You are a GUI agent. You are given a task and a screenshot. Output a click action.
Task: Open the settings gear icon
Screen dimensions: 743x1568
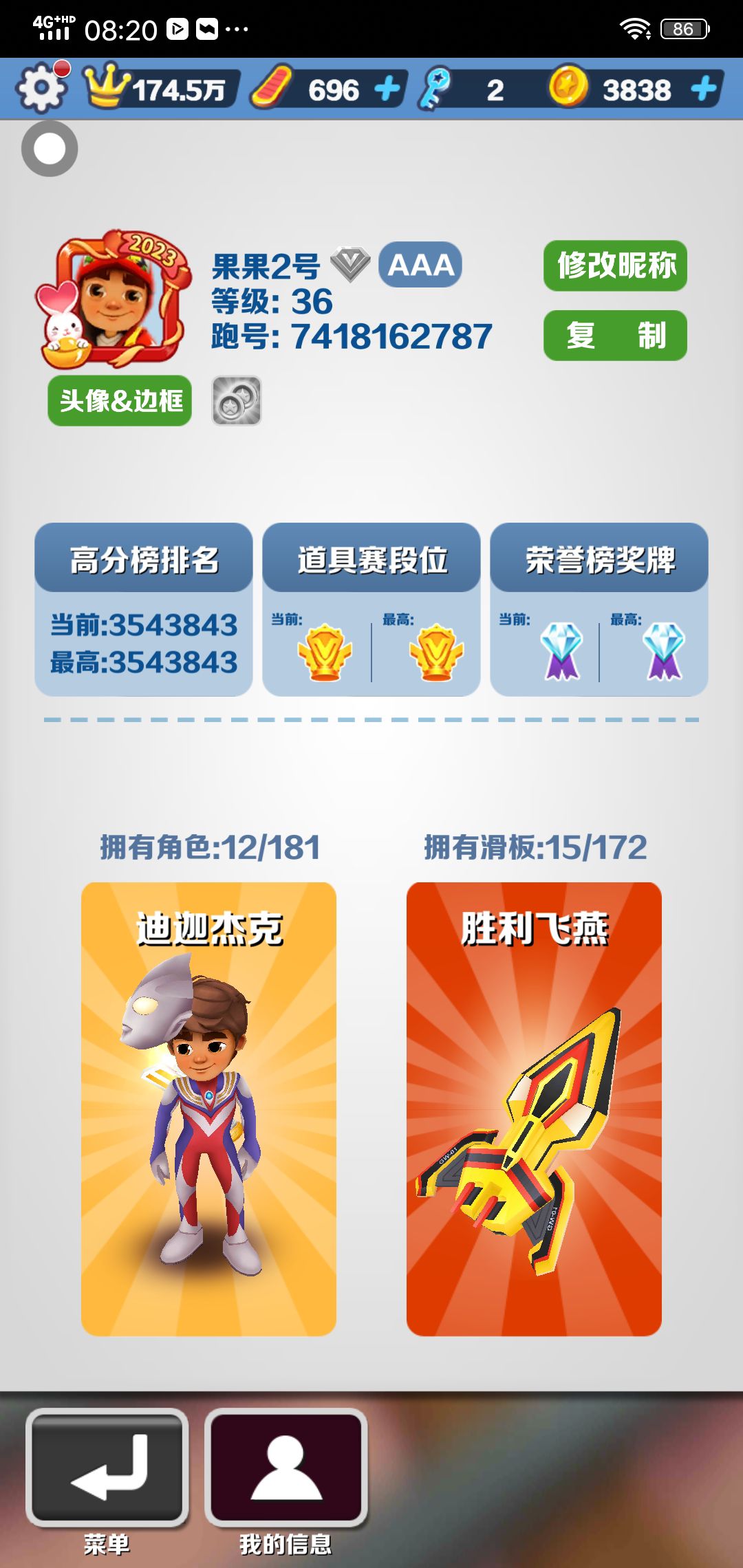(x=42, y=87)
